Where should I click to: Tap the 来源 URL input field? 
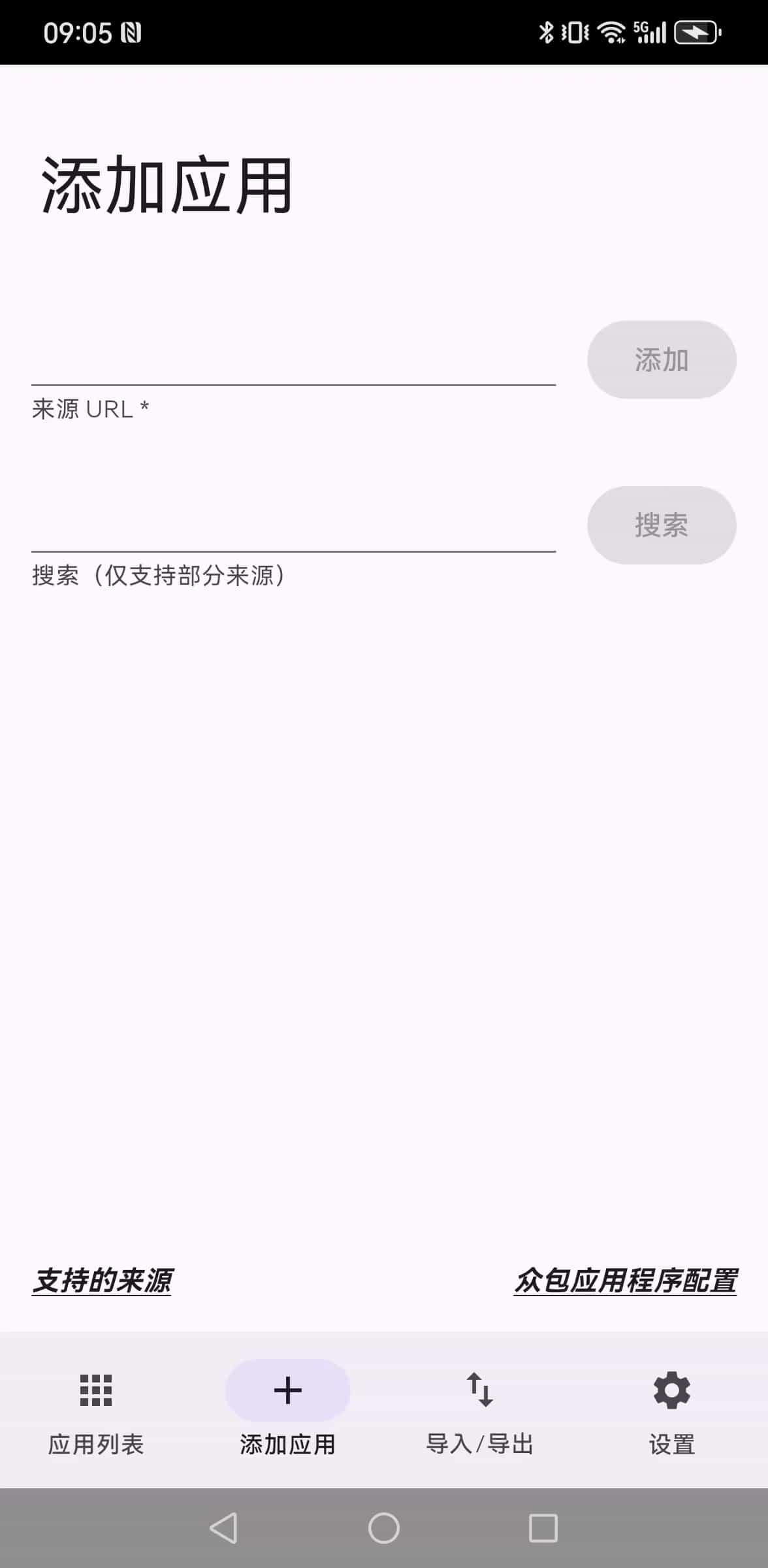pyautogui.click(x=293, y=359)
